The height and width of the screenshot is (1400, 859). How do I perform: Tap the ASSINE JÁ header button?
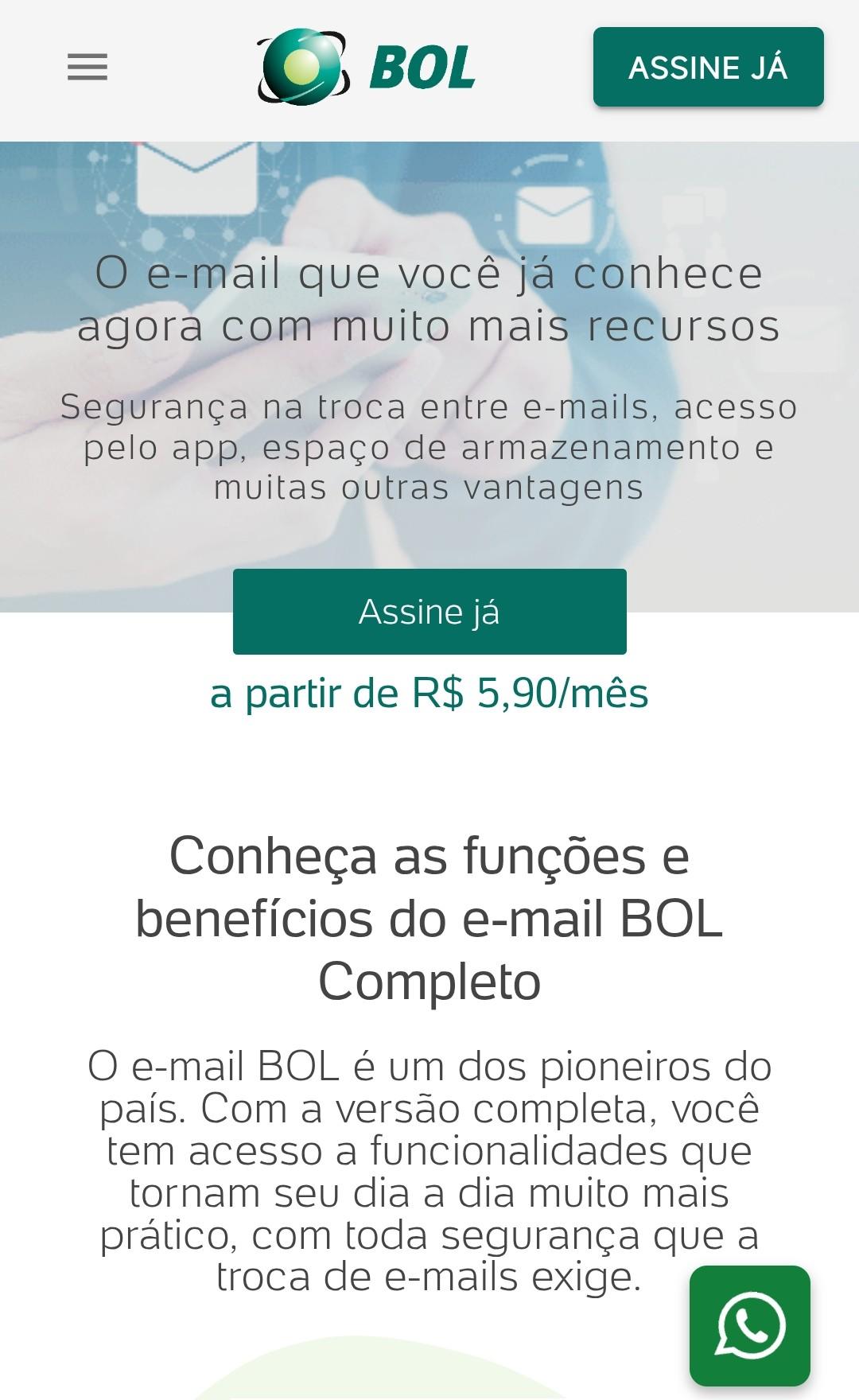(x=708, y=67)
